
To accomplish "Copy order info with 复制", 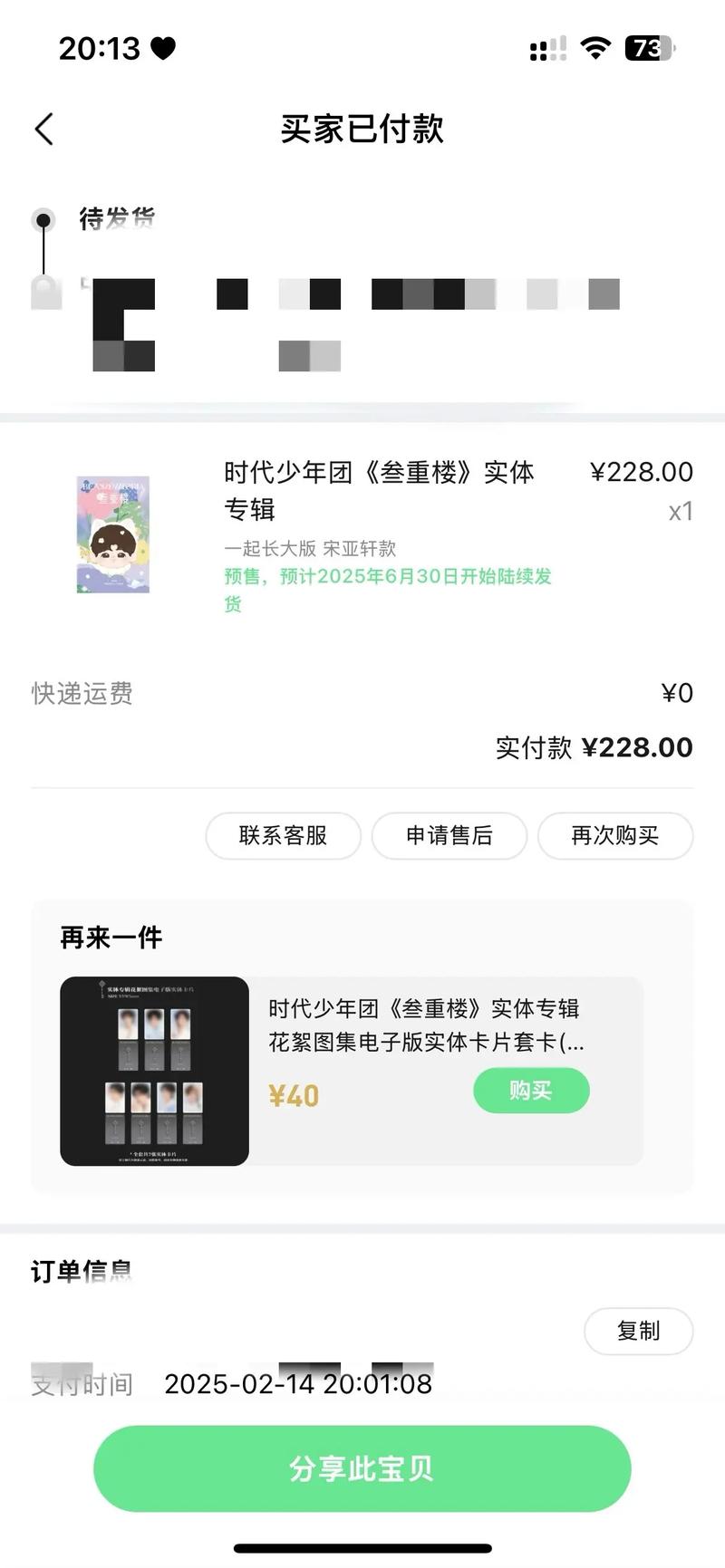I will pyautogui.click(x=638, y=1331).
